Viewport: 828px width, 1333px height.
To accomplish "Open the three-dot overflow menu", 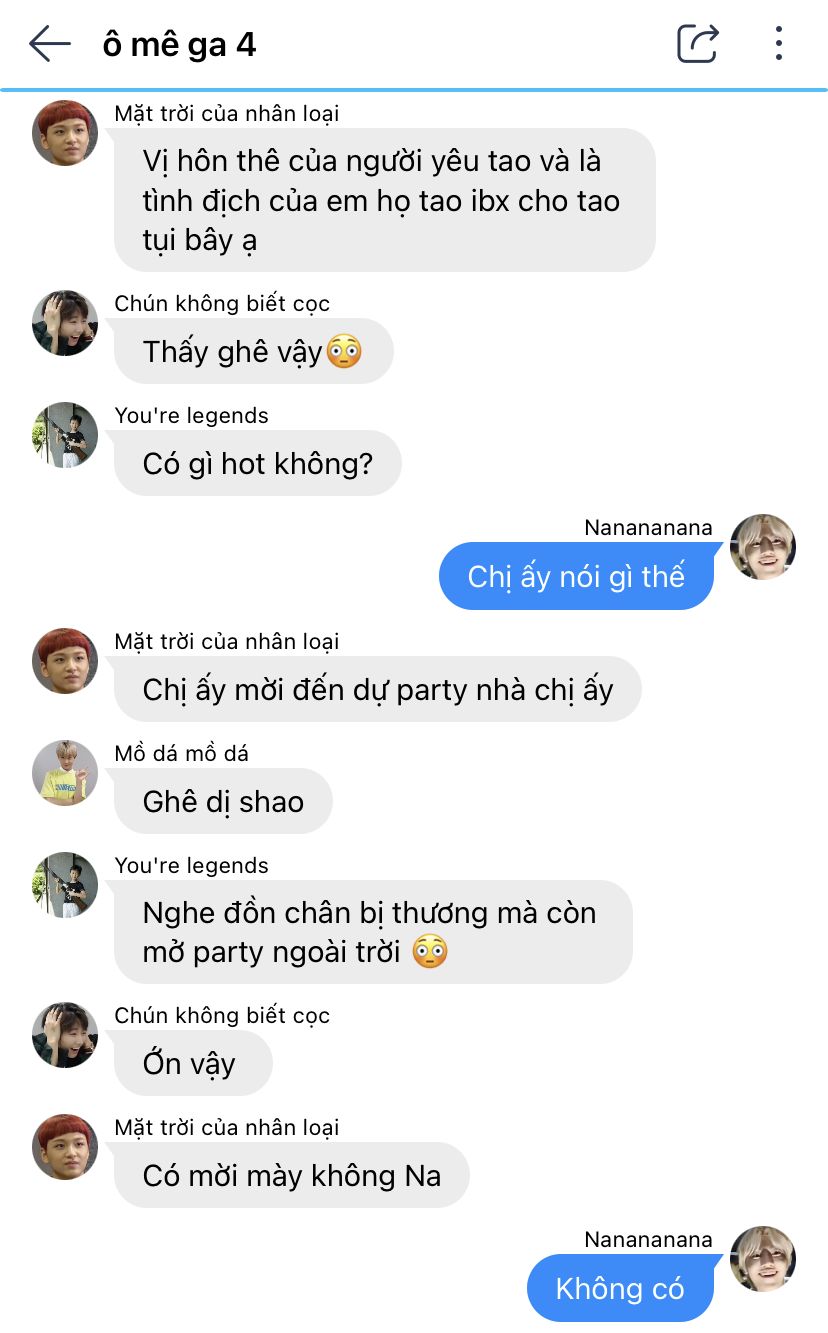I will 779,44.
